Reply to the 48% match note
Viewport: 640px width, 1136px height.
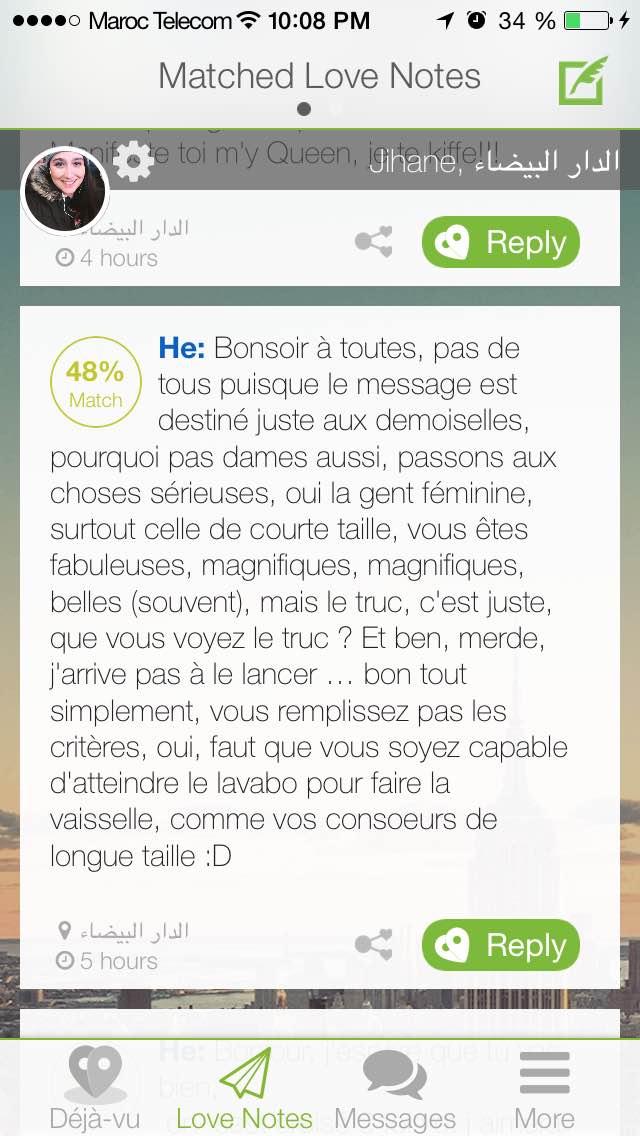click(500, 945)
